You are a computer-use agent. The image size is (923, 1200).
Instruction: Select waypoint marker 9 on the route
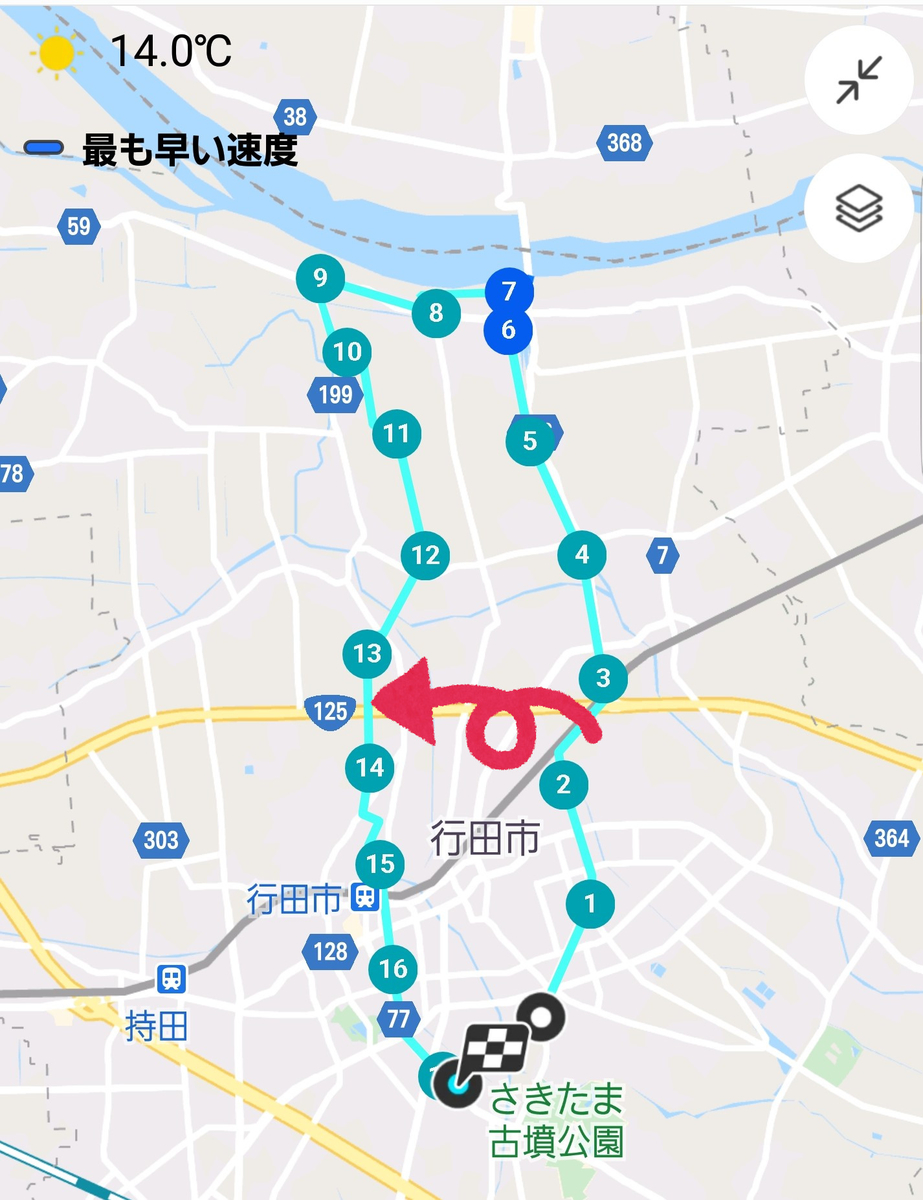pos(318,279)
